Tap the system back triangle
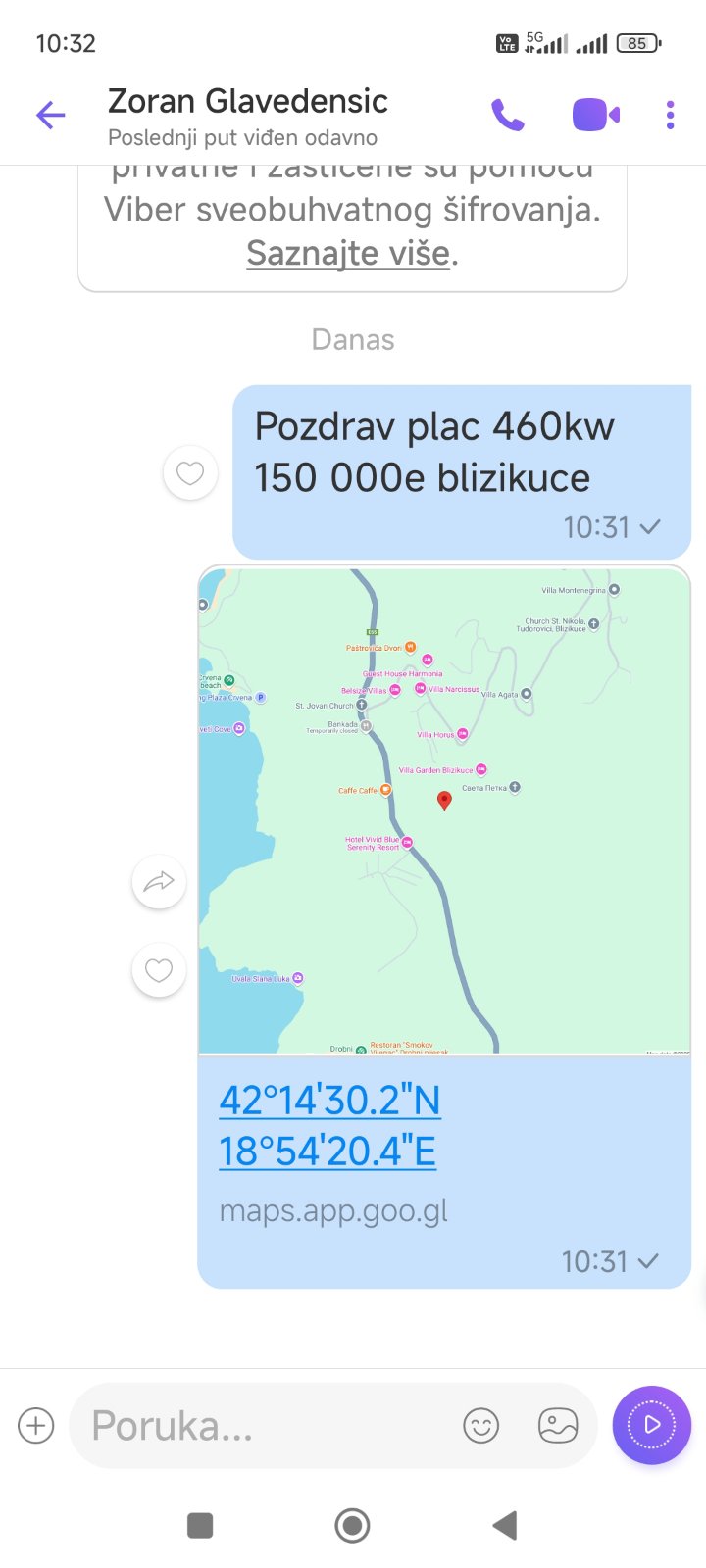The width and height of the screenshot is (706, 1568). click(x=504, y=1525)
